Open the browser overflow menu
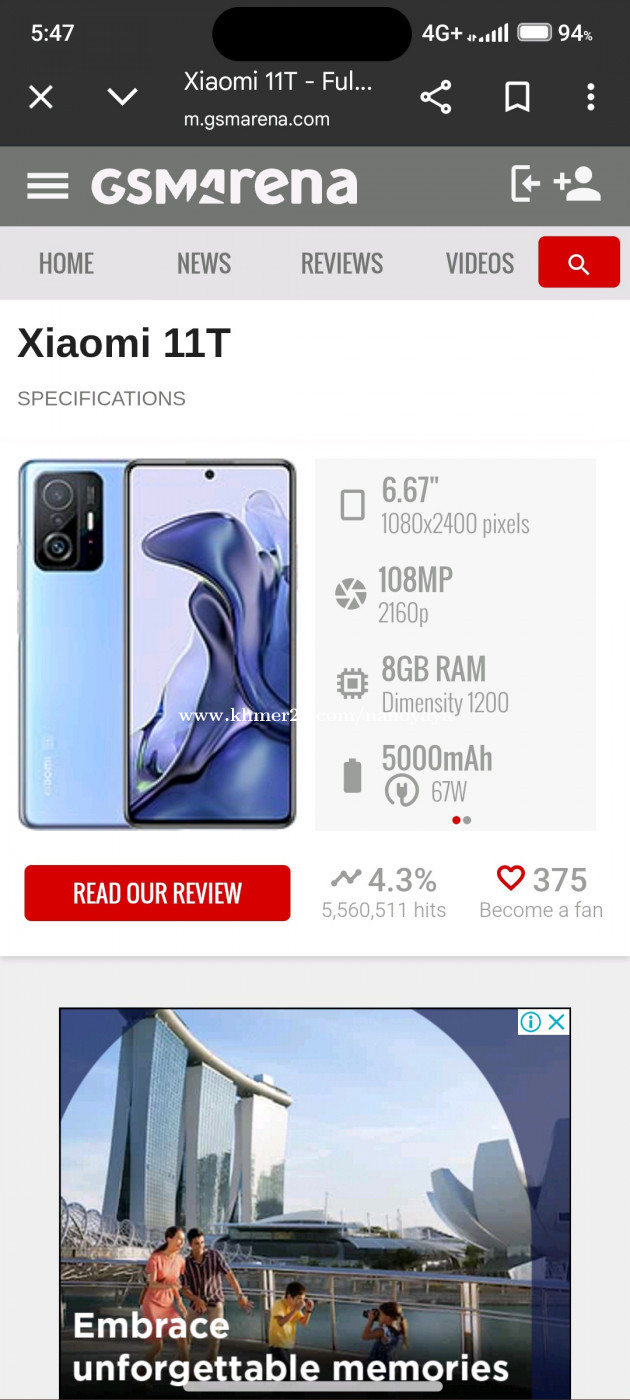This screenshot has width=630, height=1400. pos(591,97)
